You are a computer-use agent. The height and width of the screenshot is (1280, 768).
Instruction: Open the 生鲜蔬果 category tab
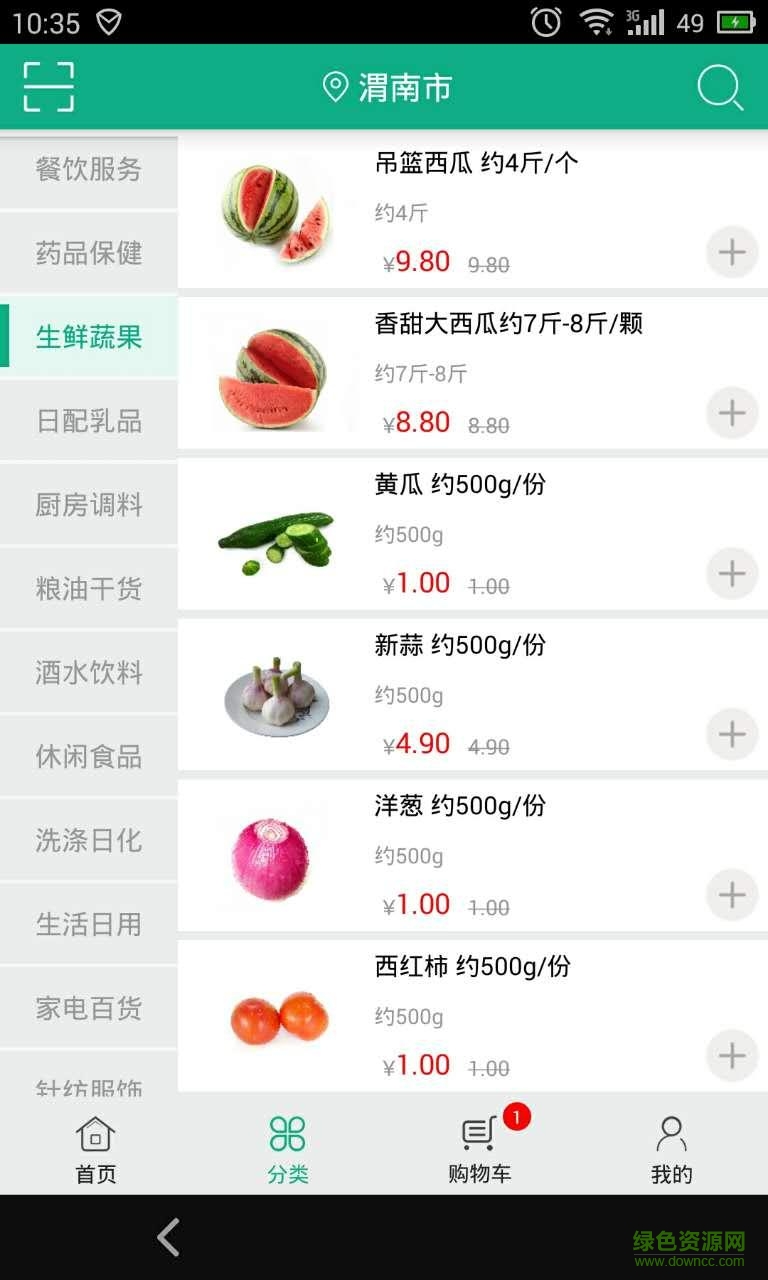pyautogui.click(x=88, y=337)
